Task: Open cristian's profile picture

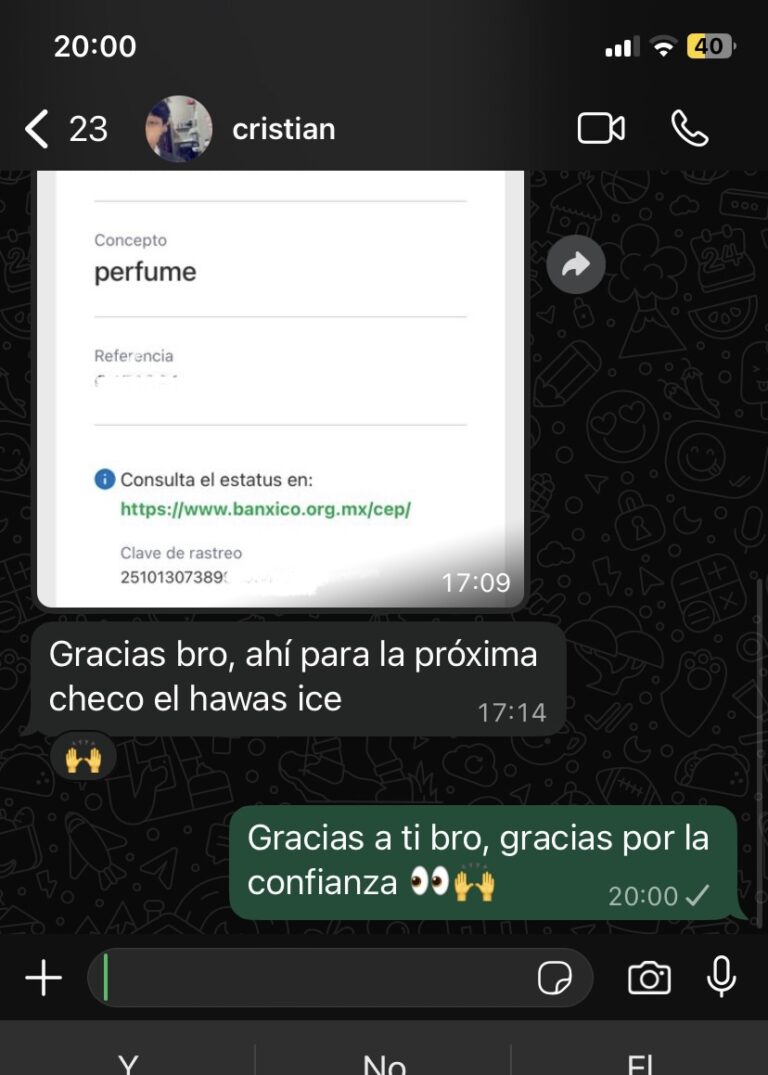Action: click(180, 128)
